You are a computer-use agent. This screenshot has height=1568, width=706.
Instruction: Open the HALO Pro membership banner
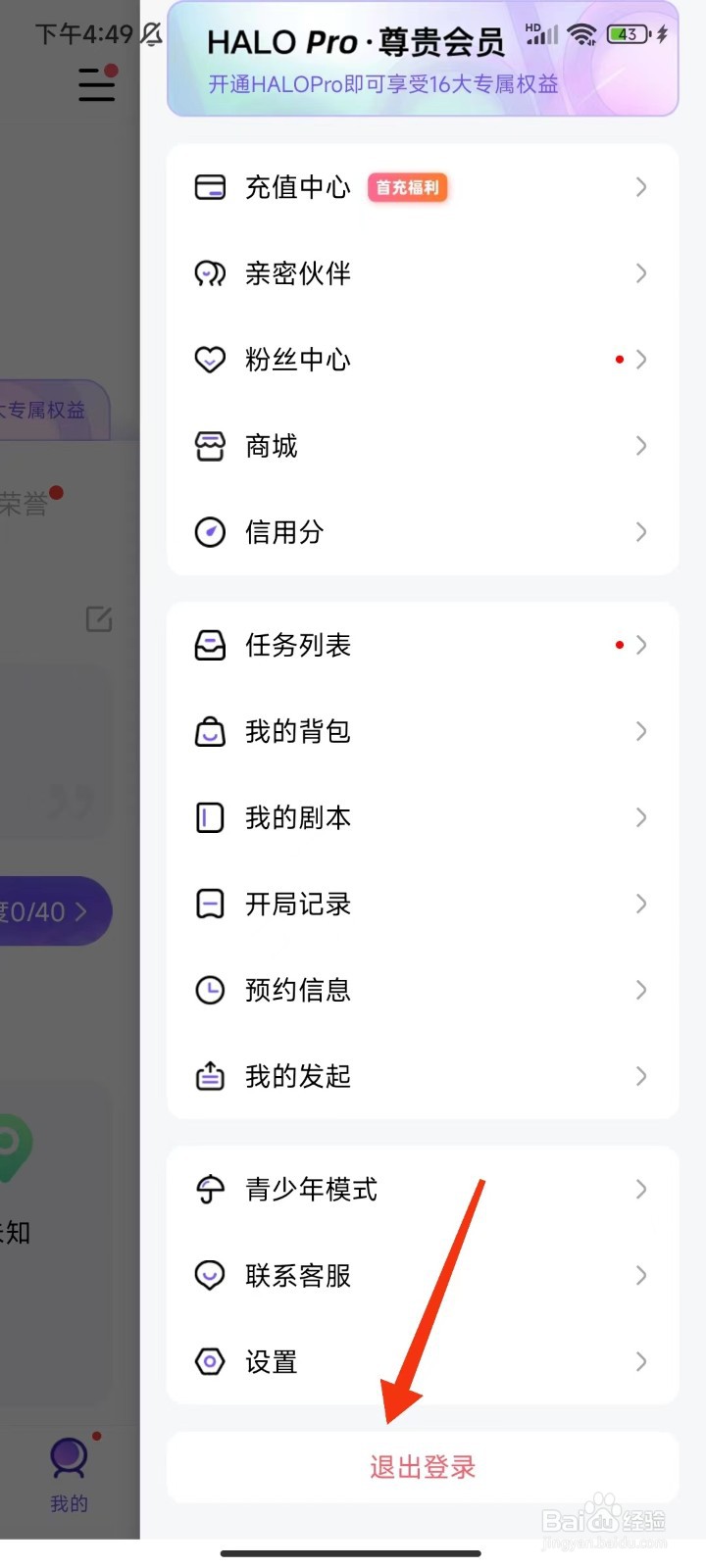[x=422, y=59]
